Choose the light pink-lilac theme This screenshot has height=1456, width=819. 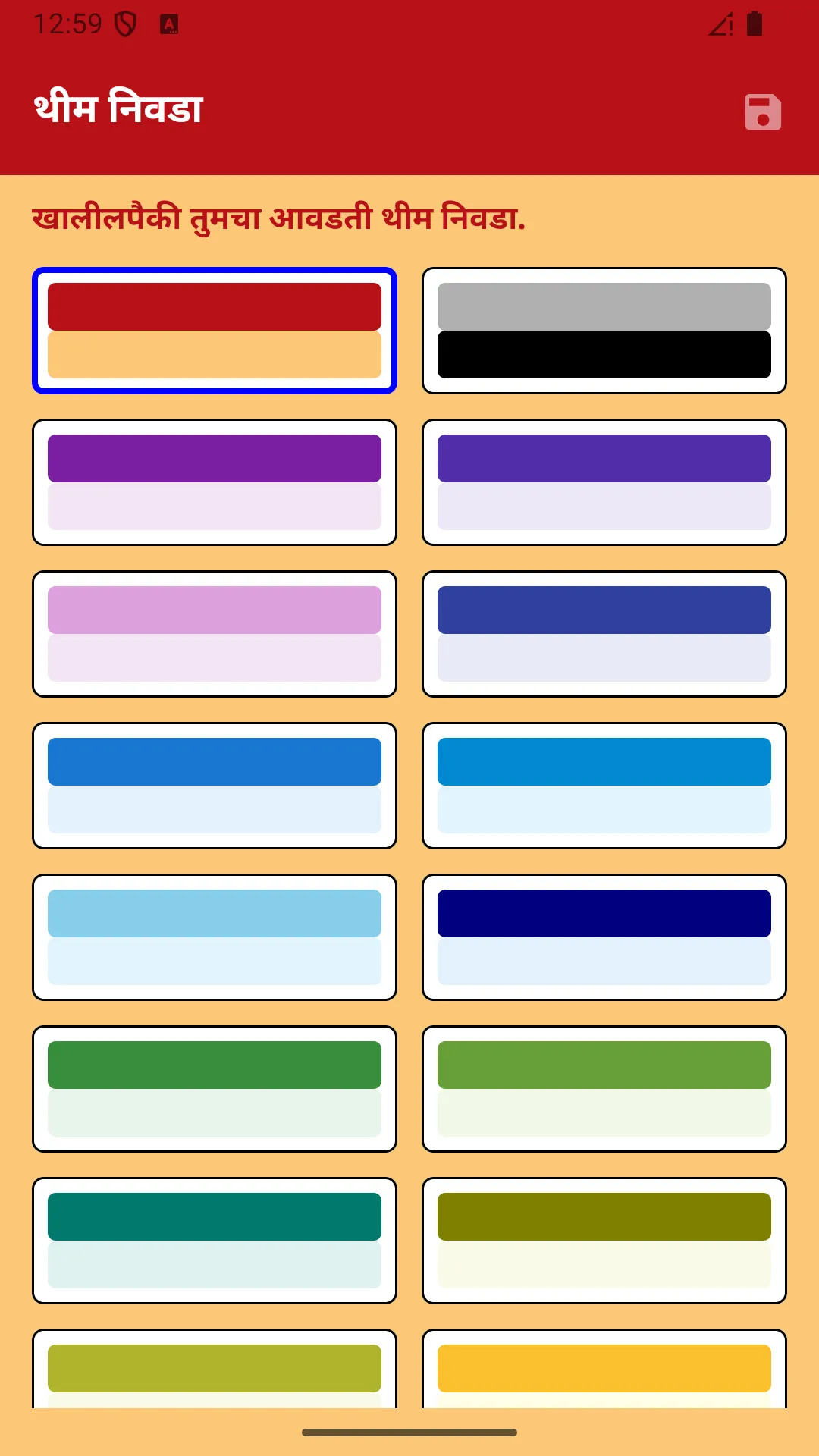point(215,634)
